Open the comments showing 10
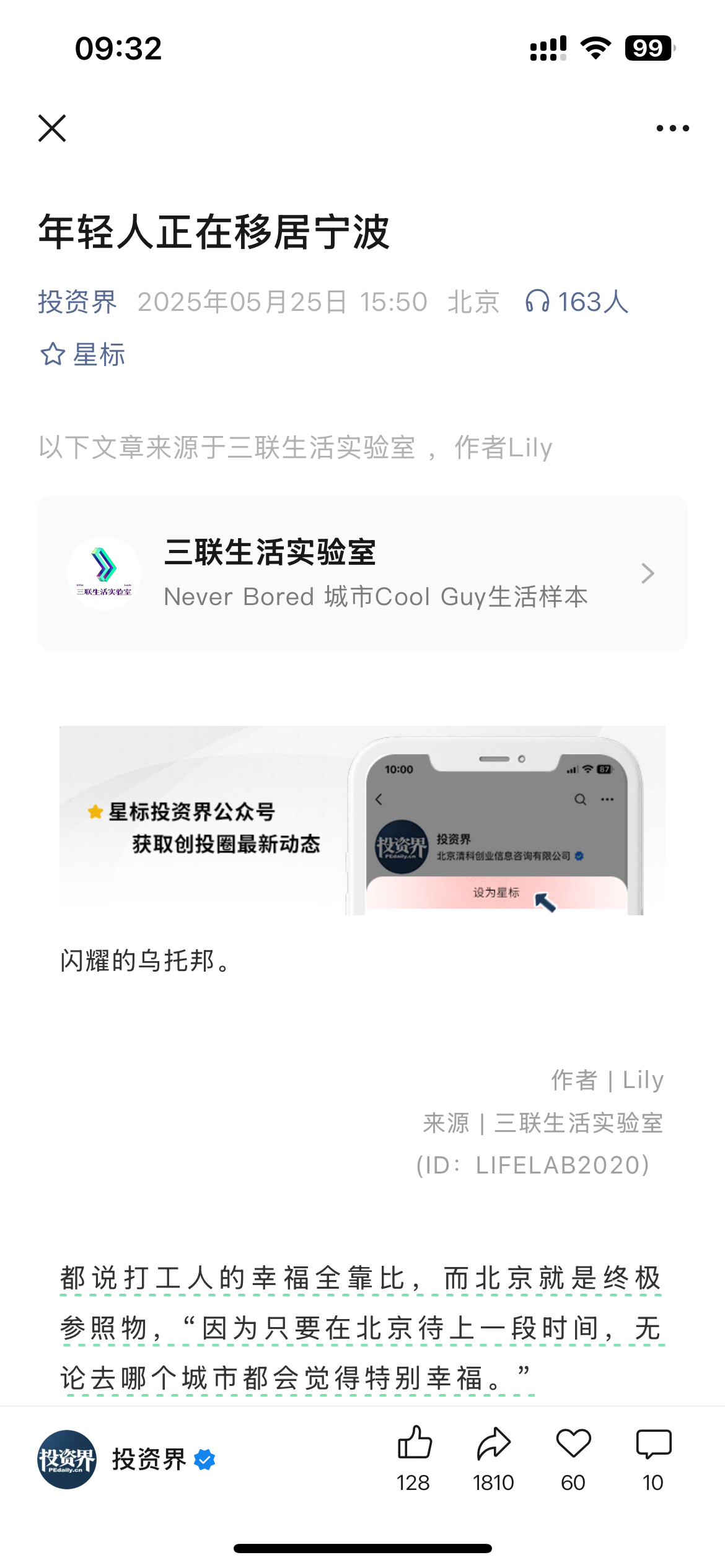This screenshot has height=1568, width=725. click(x=653, y=1458)
